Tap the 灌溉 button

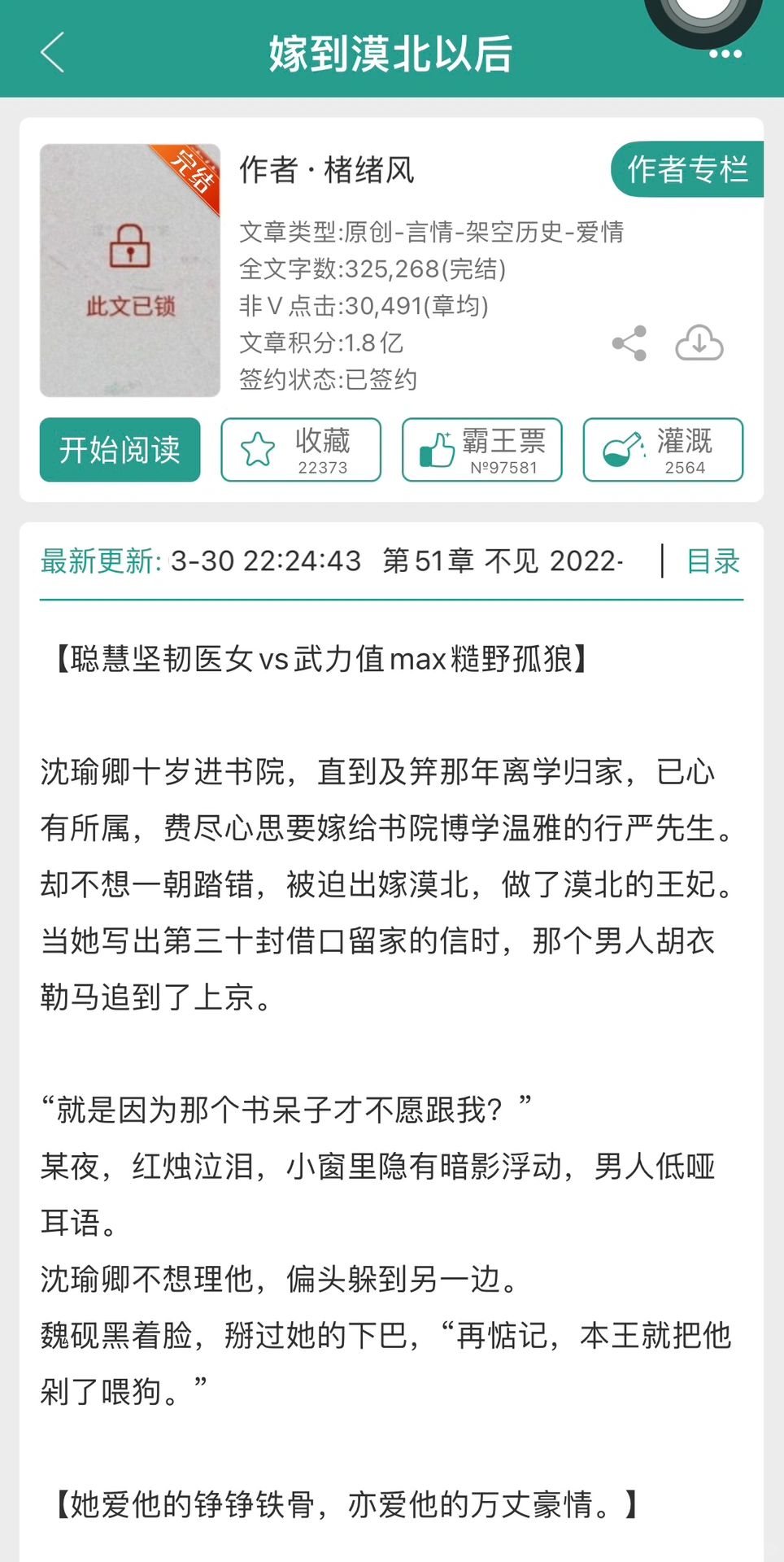click(x=663, y=450)
